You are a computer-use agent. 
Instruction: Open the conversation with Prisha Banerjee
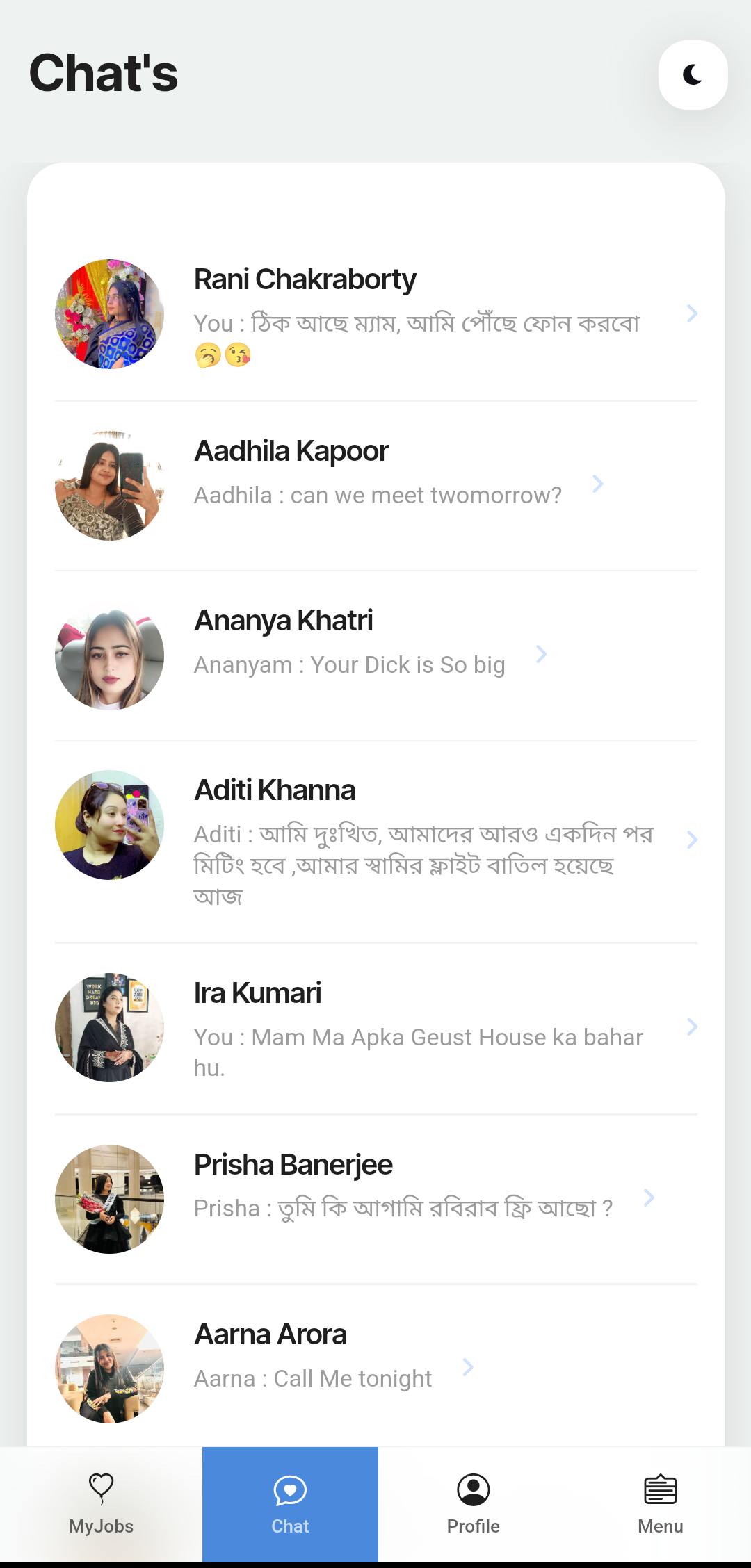375,1198
